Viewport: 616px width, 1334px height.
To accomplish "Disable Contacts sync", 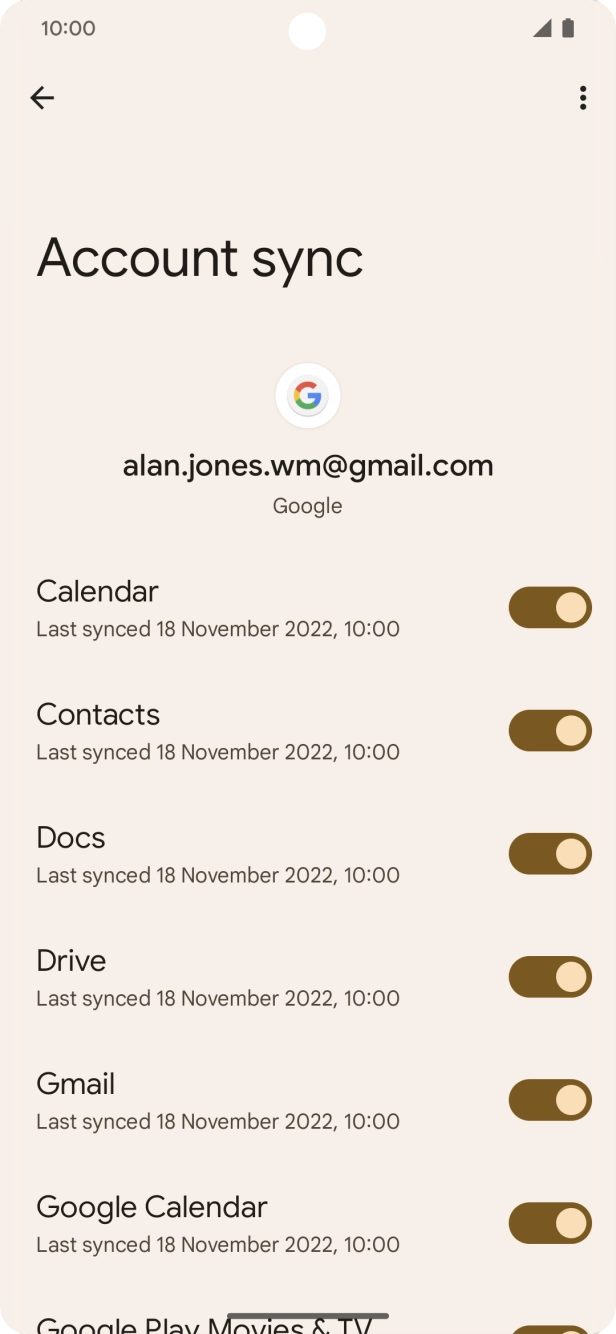I will (x=550, y=731).
